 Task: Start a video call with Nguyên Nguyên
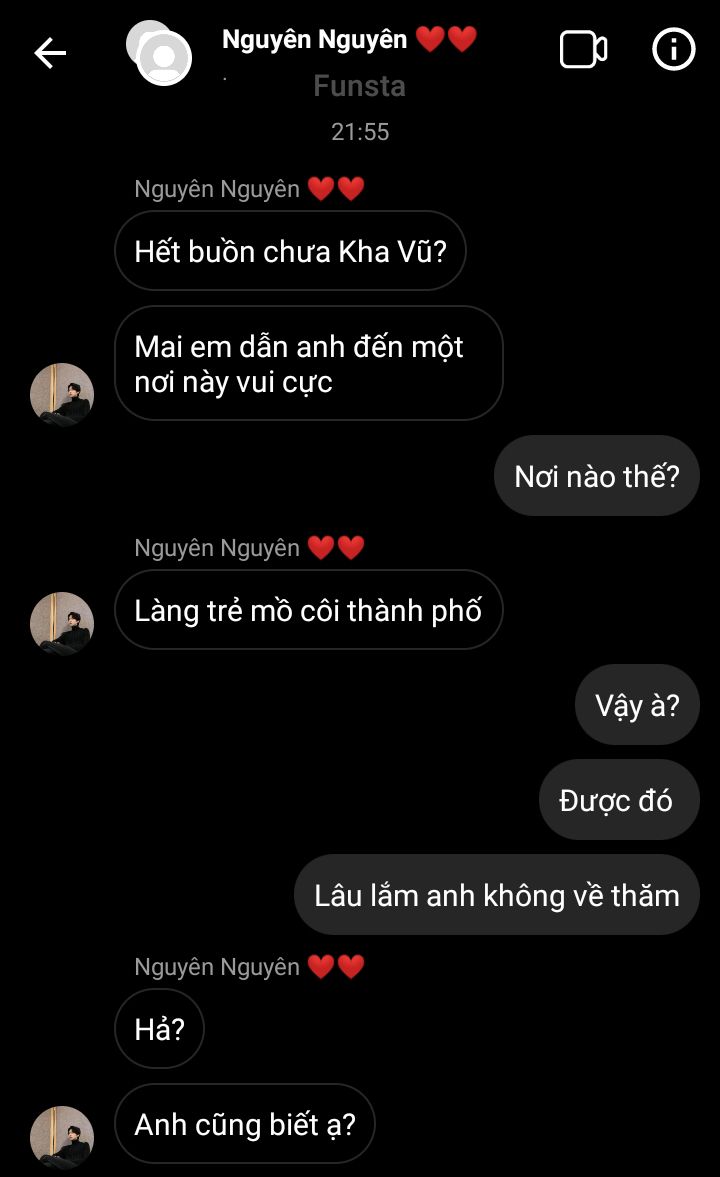pyautogui.click(x=583, y=50)
